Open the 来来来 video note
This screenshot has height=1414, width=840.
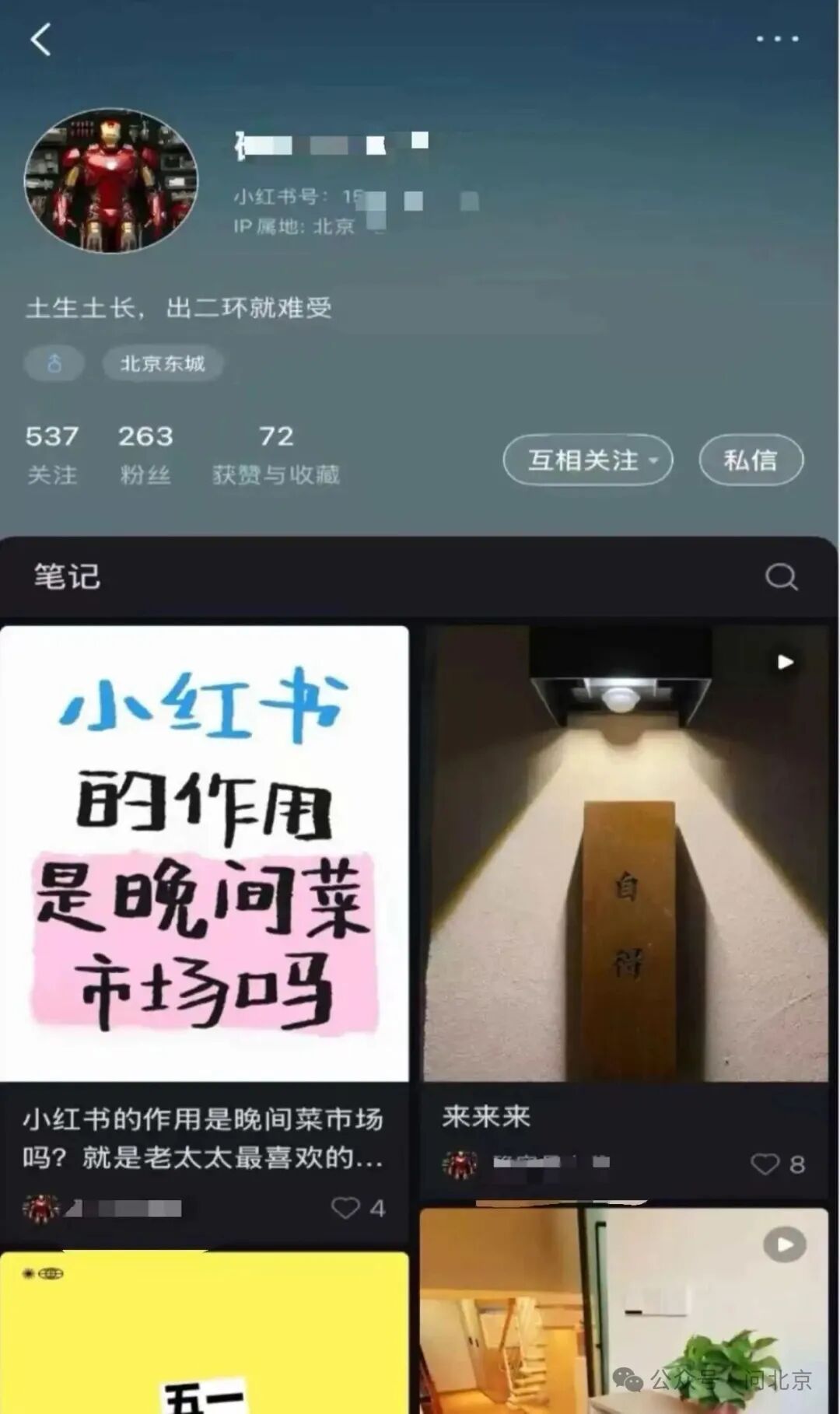625,854
